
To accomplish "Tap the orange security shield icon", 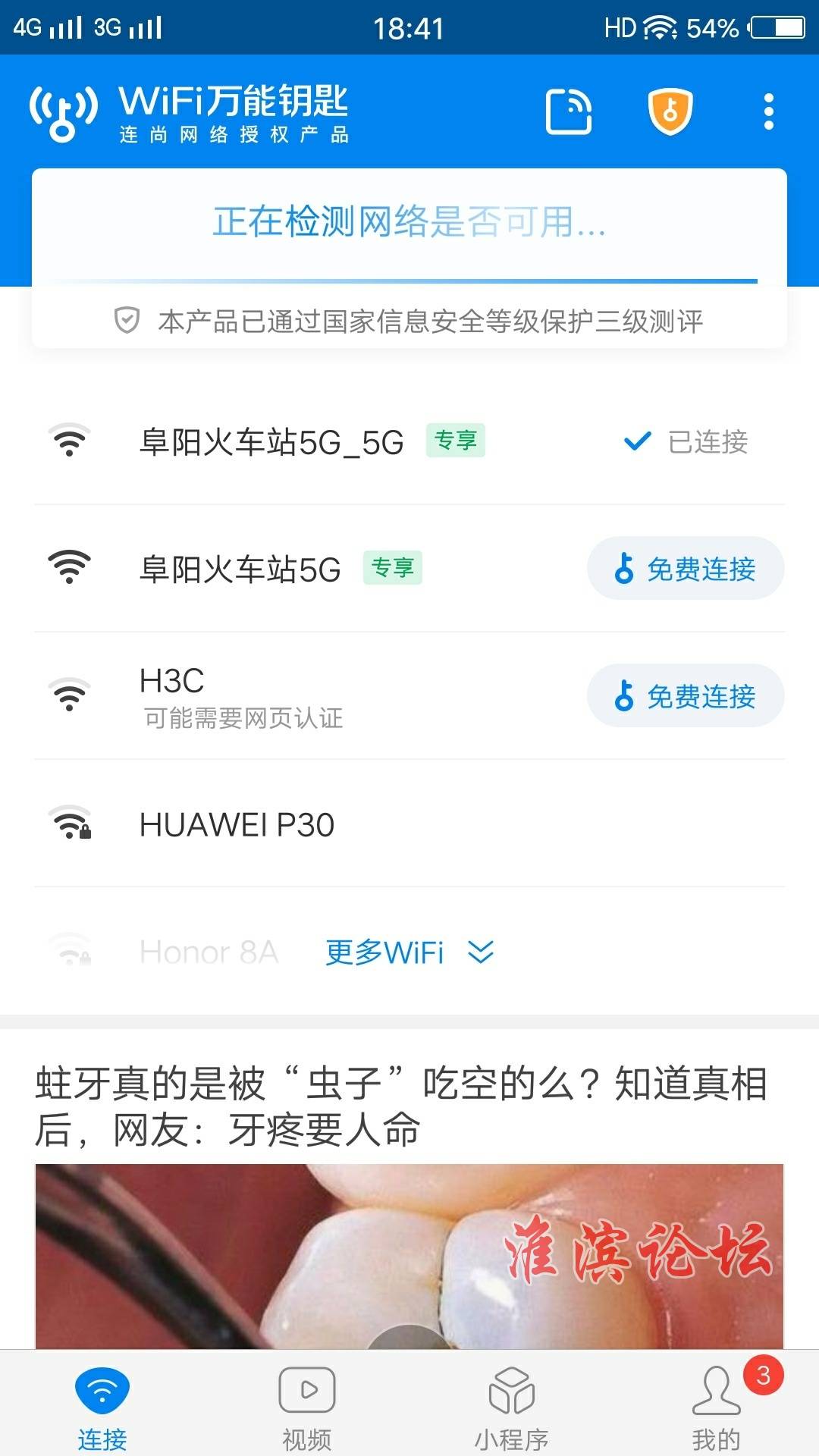I will [670, 111].
